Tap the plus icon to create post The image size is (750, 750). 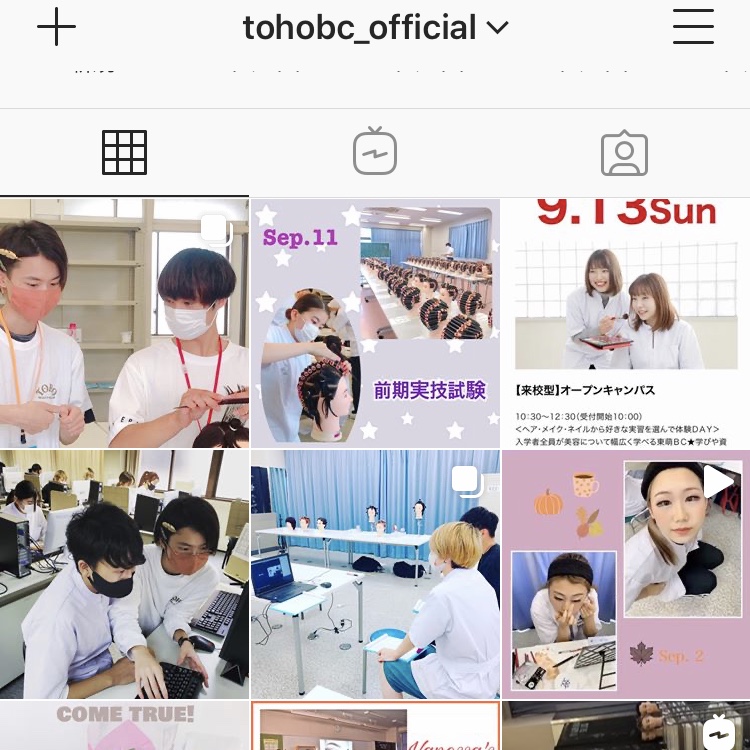click(56, 27)
